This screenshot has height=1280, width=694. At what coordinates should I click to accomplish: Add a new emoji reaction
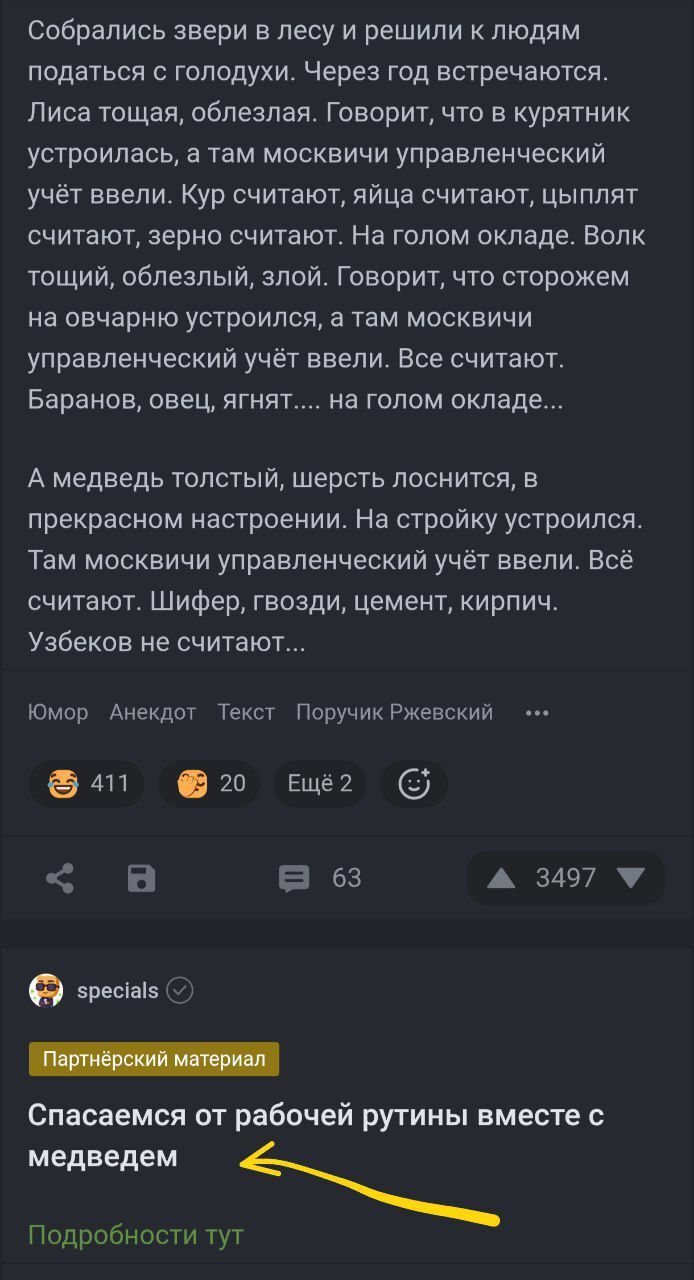point(414,783)
